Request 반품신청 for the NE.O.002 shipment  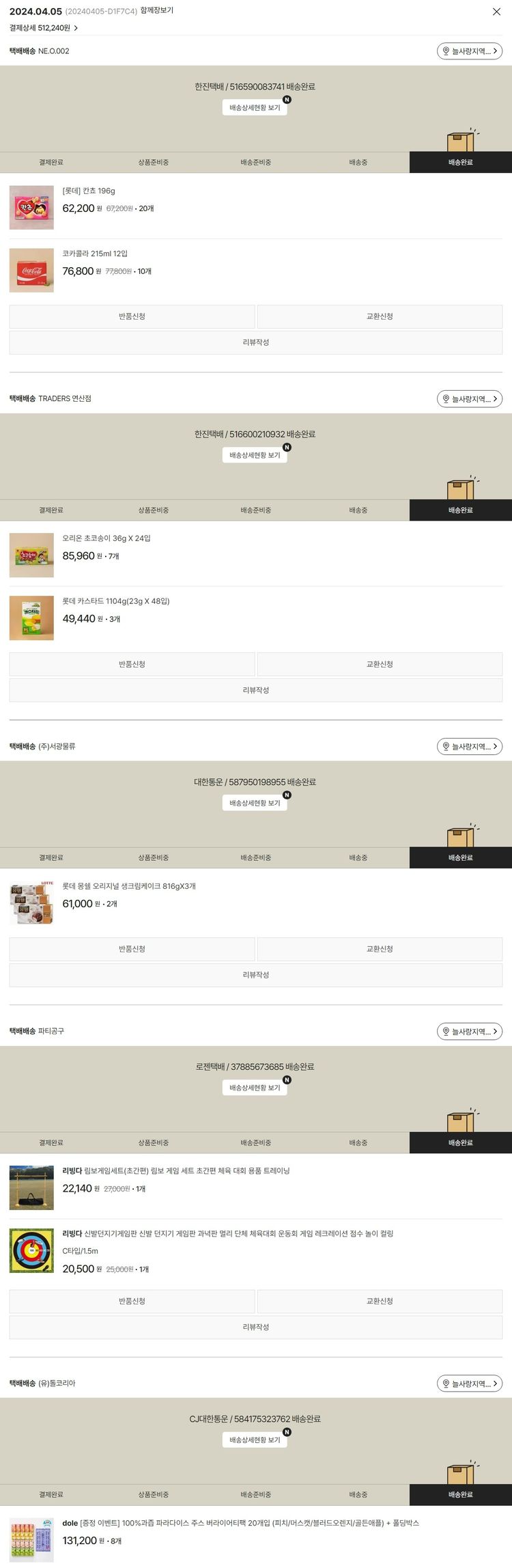(132, 317)
